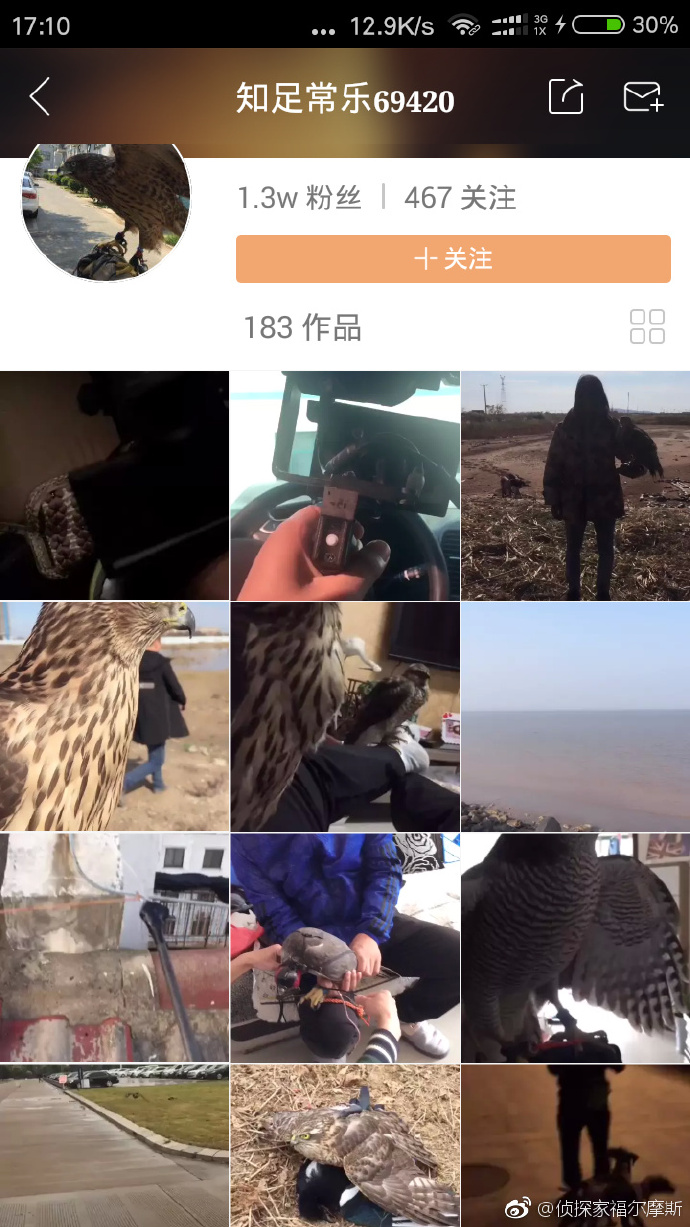Open the video of phone held in car
The width and height of the screenshot is (690, 1227).
345,486
